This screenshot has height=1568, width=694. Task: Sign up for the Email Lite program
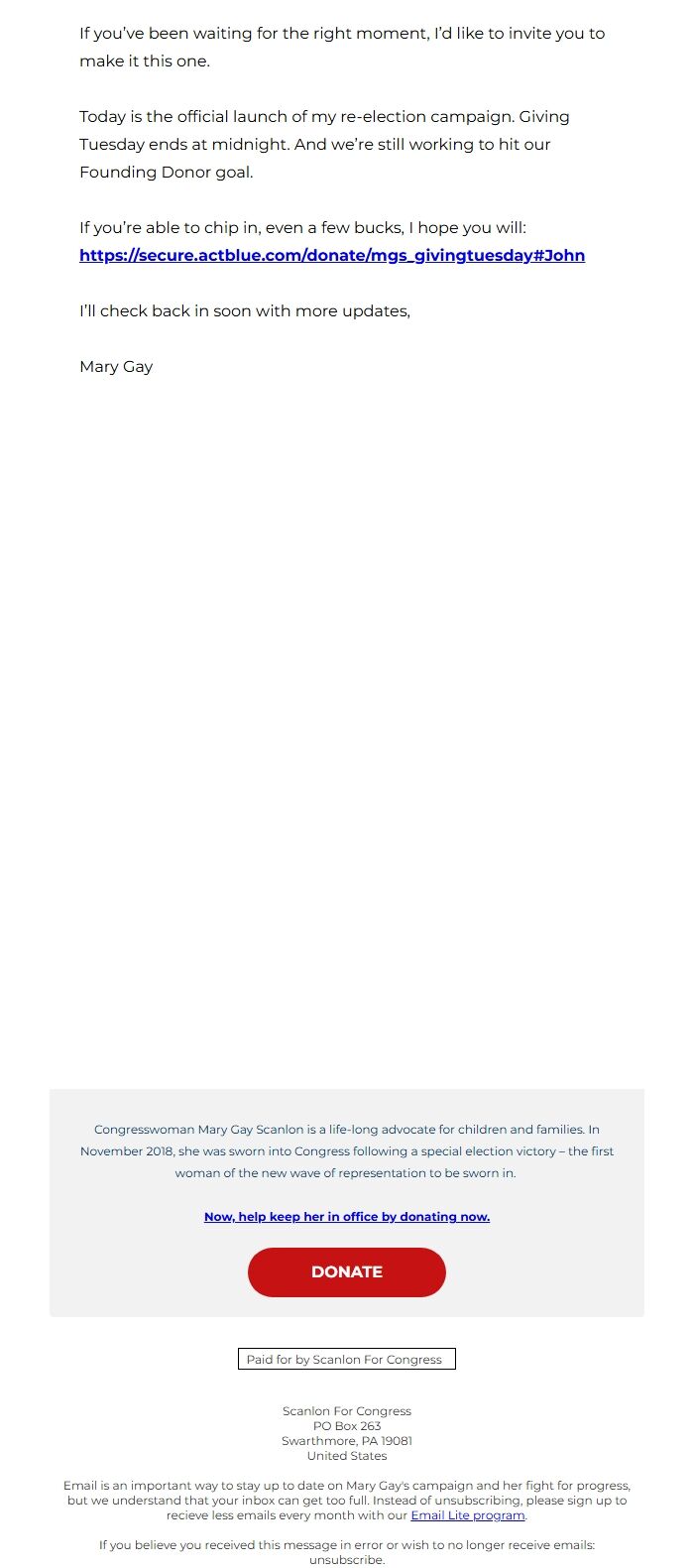[468, 1515]
